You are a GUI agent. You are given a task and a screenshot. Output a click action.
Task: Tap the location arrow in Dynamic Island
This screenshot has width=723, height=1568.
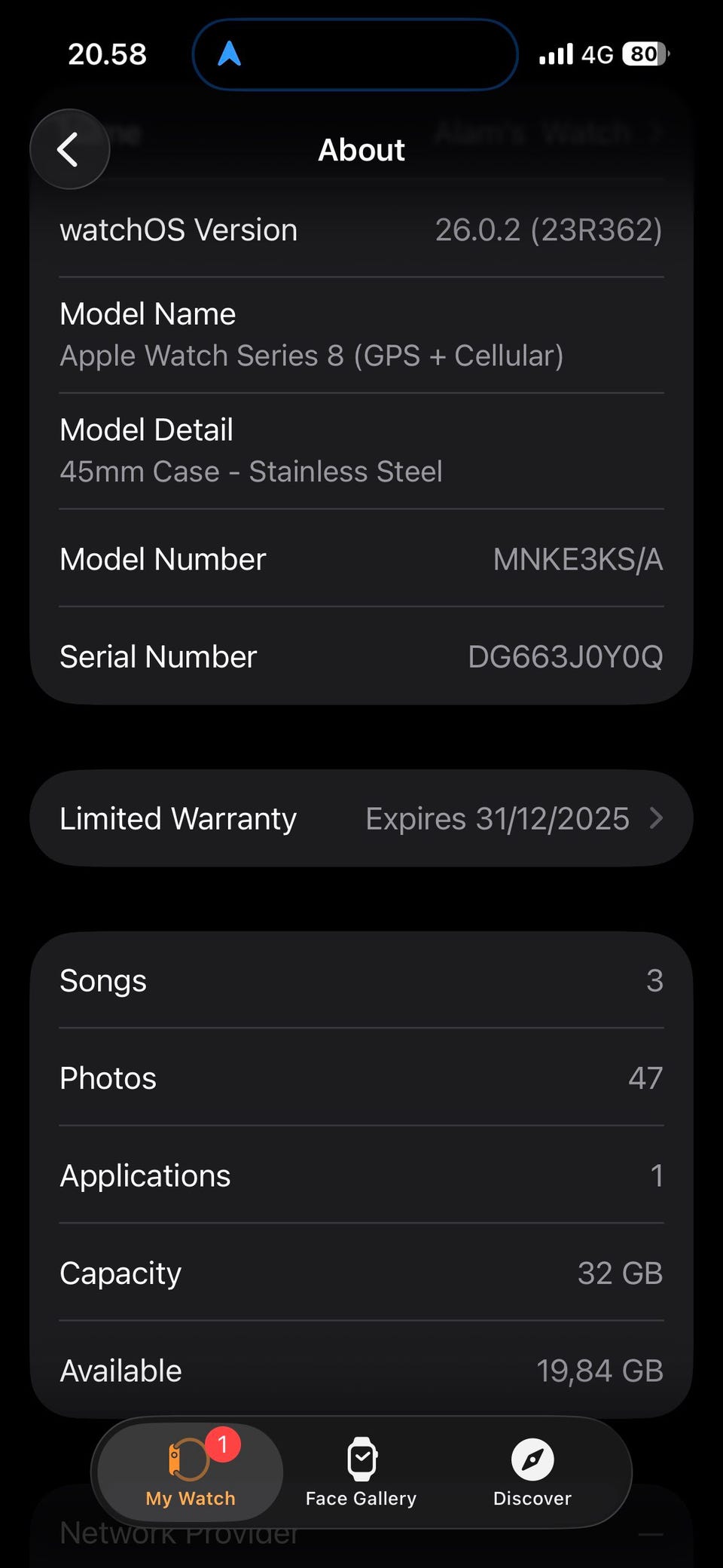[x=229, y=54]
